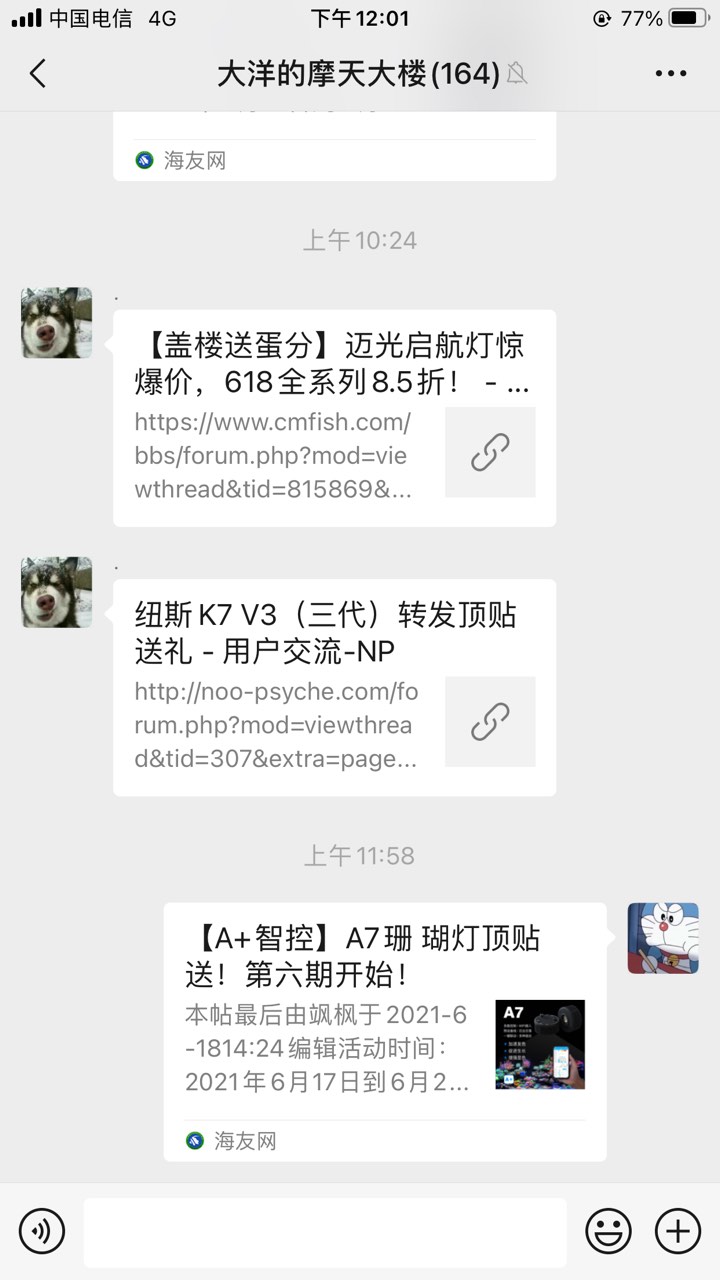Image resolution: width=720 pixels, height=1280 pixels.
Task: Open the 迈光启航灯 618 link card
Action: tap(334, 418)
